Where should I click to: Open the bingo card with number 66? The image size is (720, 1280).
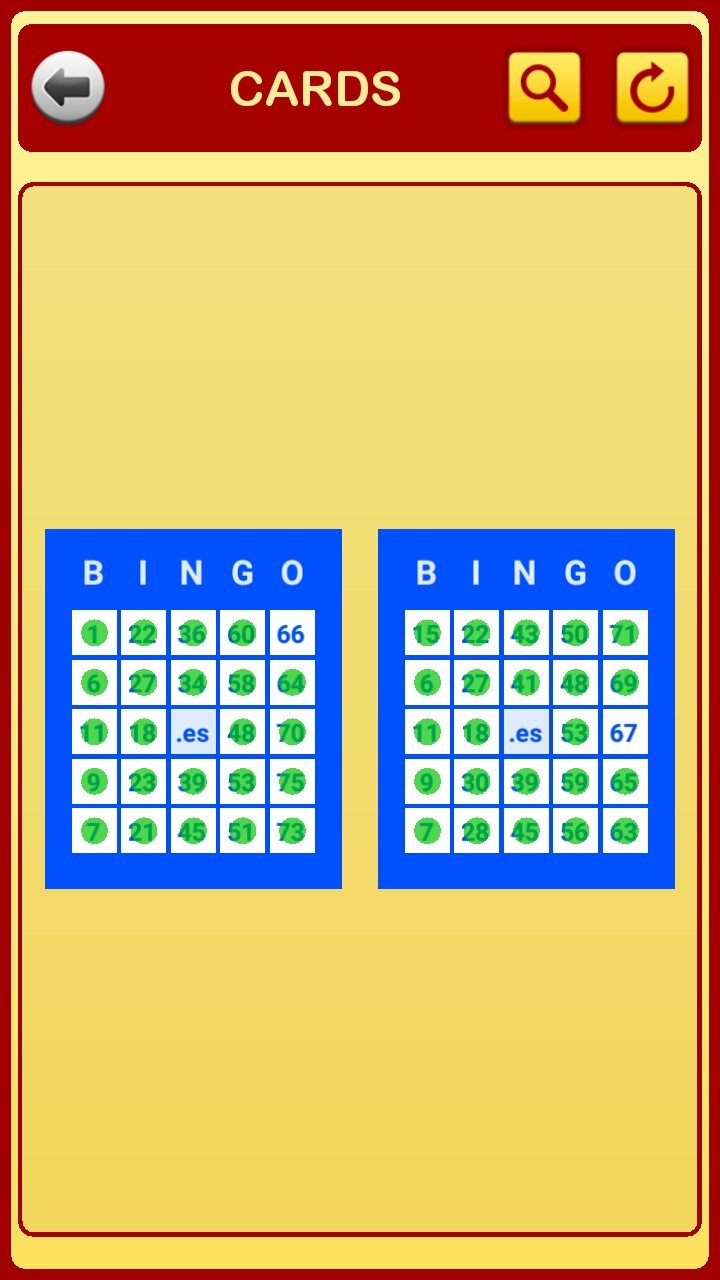tap(193, 708)
